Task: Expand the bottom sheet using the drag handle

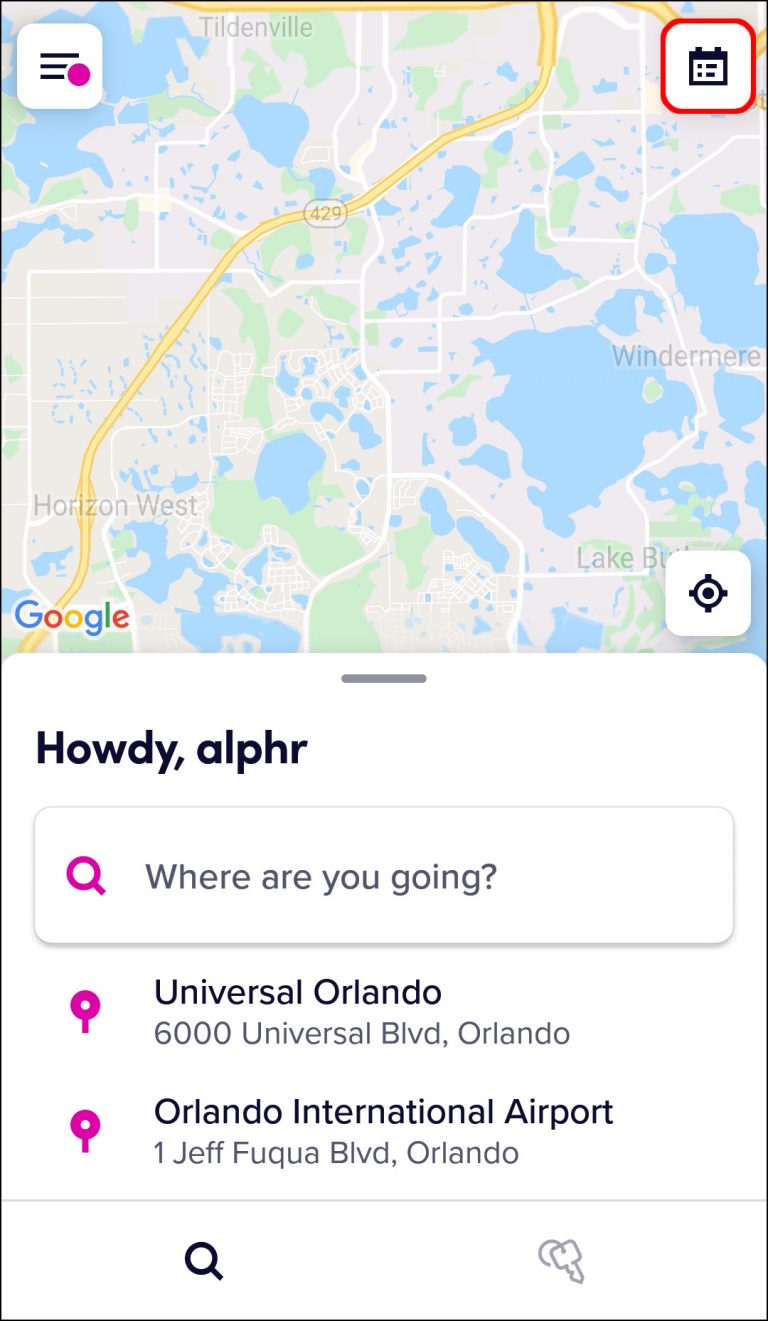Action: 384,677
